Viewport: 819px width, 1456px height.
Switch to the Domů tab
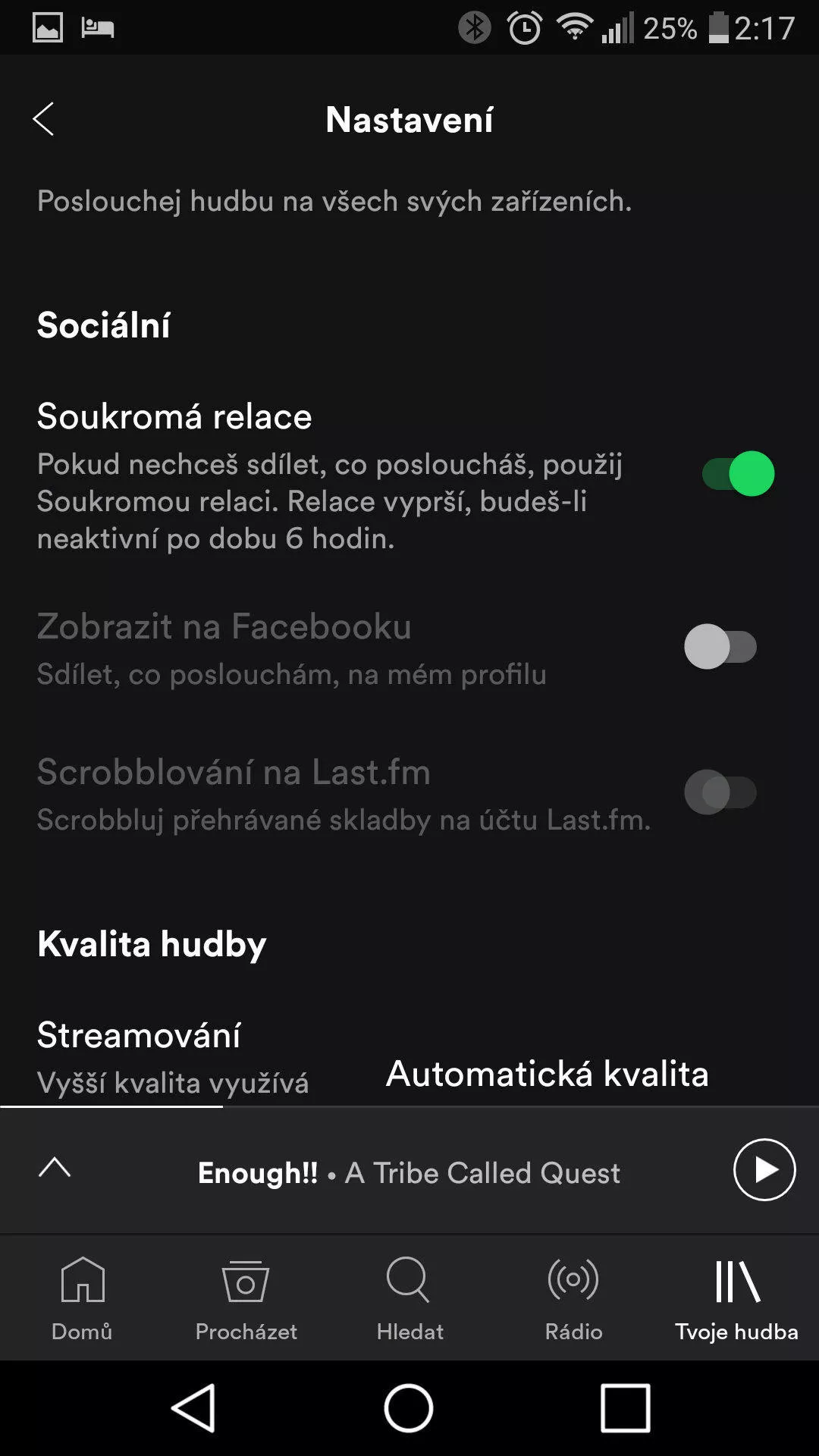pyautogui.click(x=82, y=1298)
